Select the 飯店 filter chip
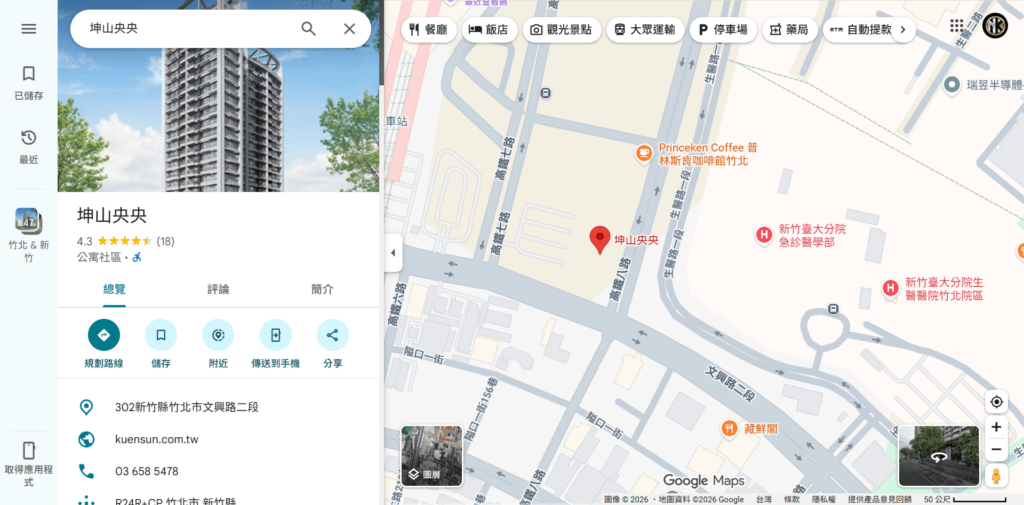This screenshot has height=505, width=1024. (x=489, y=29)
